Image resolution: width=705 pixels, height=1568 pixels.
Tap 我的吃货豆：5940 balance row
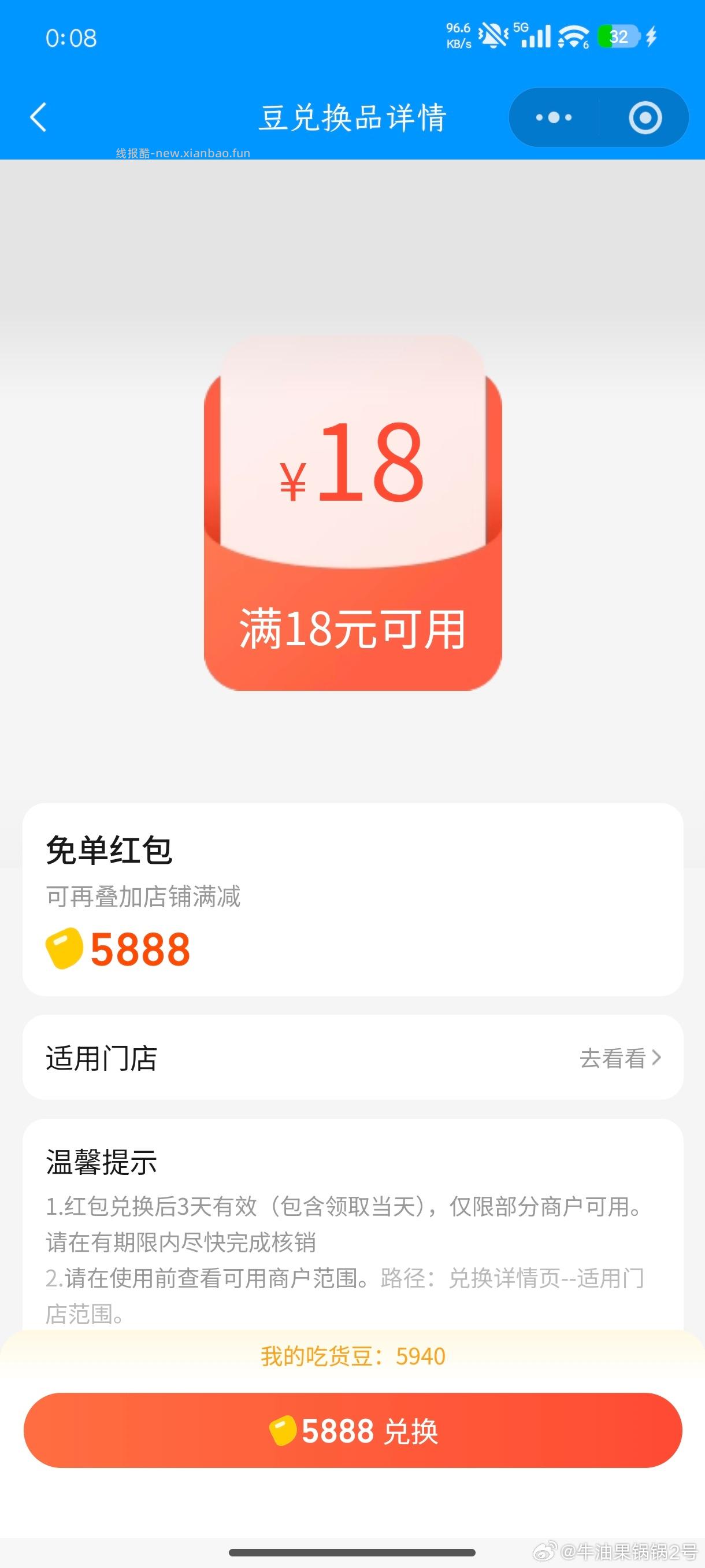pos(352,1357)
